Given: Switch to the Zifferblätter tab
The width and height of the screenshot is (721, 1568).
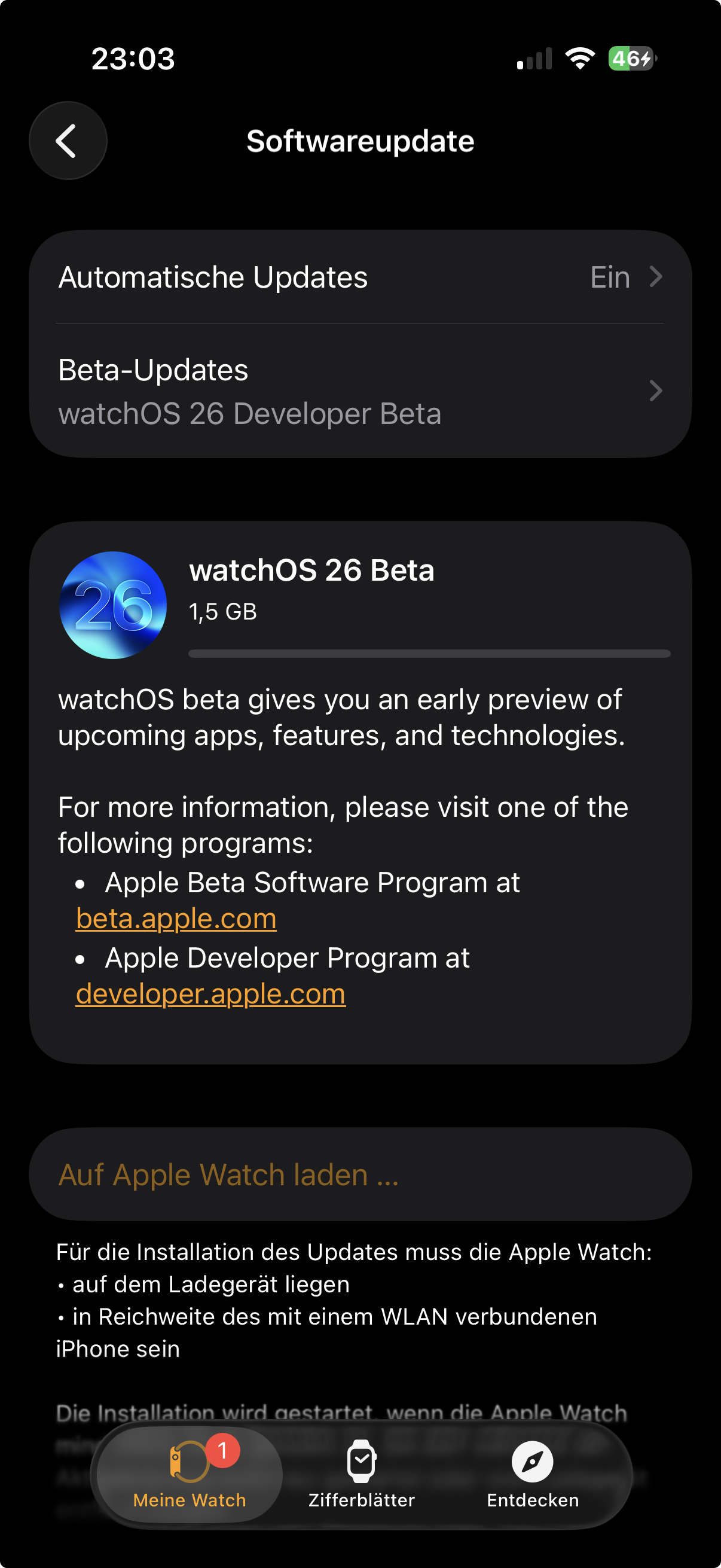Looking at the screenshot, I should pyautogui.click(x=362, y=1474).
